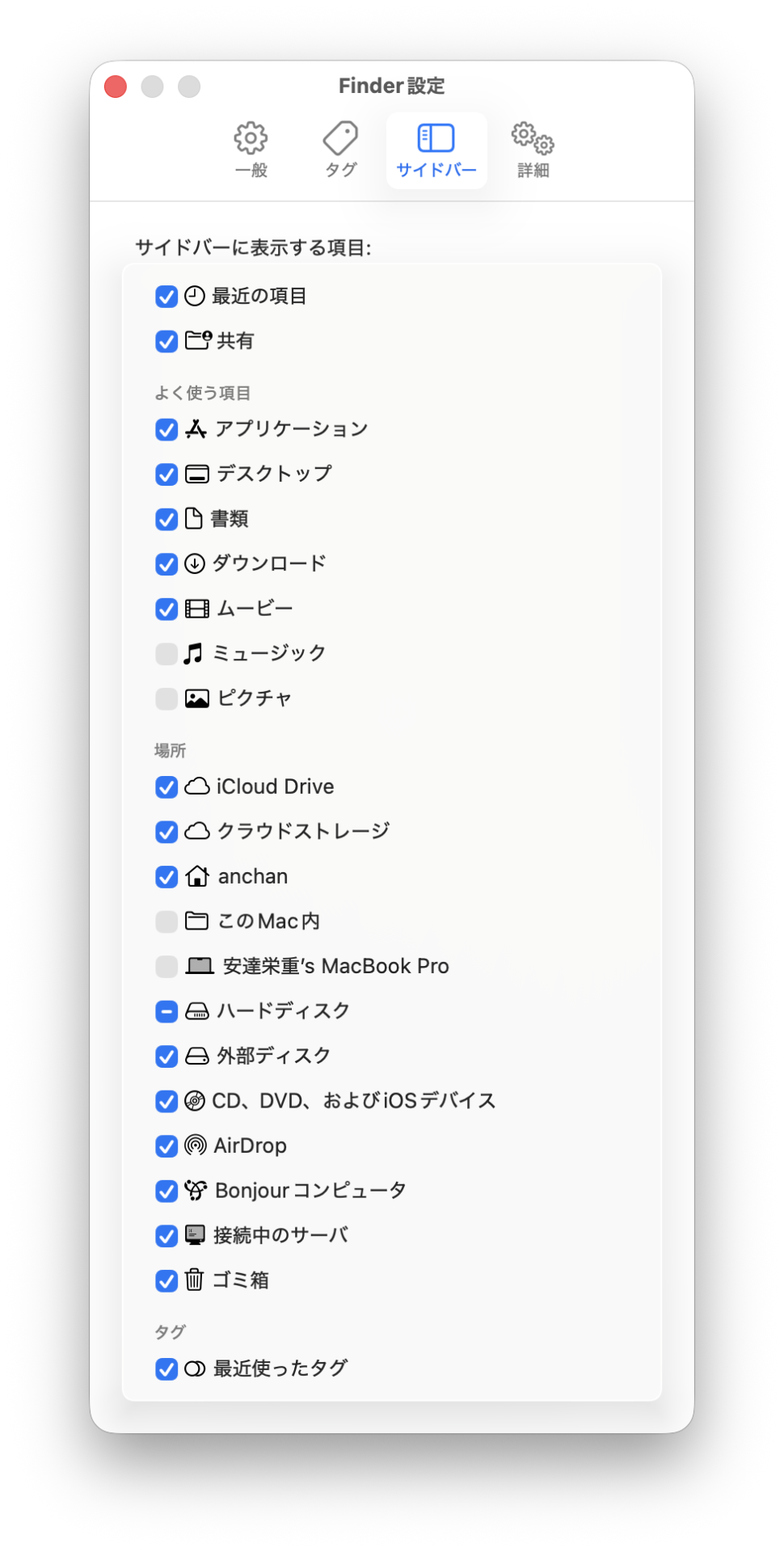The image size is (784, 1552).
Task: Enable the このMac内 checkbox
Action: click(x=166, y=921)
